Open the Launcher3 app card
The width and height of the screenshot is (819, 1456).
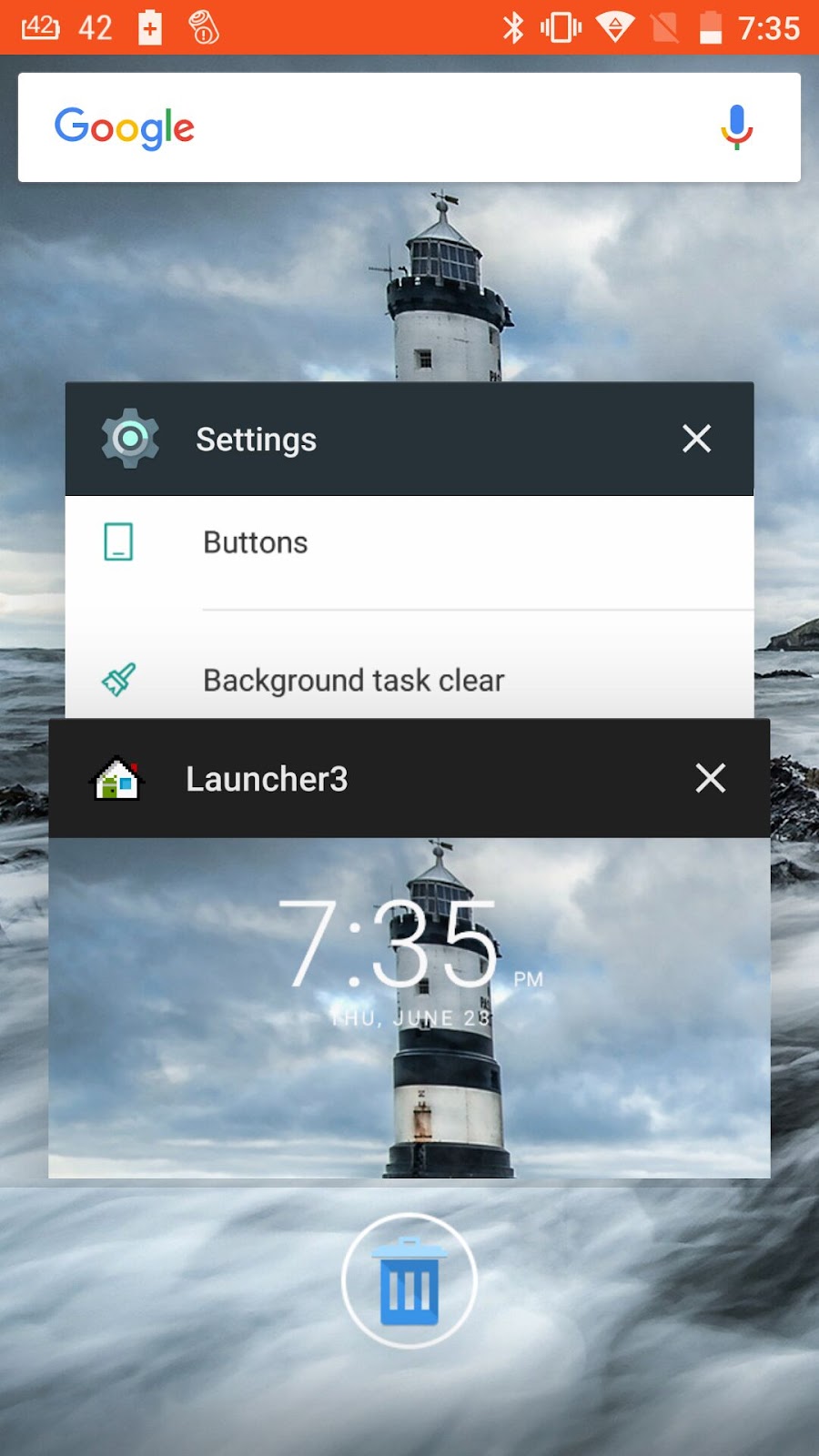(409, 1001)
